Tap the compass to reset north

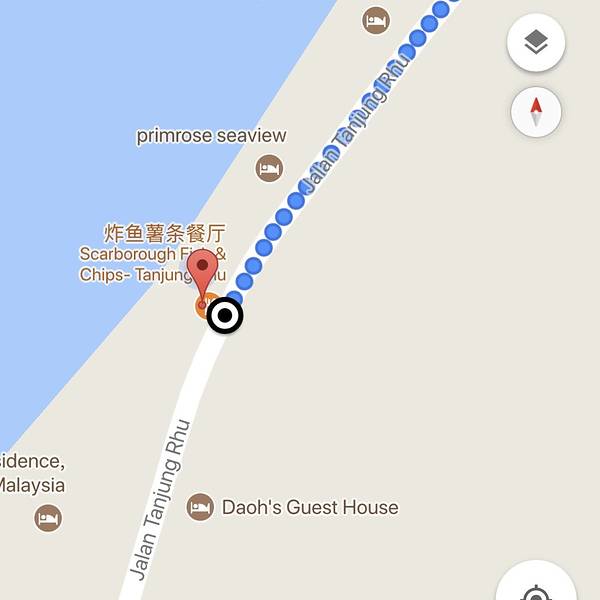pos(536,111)
